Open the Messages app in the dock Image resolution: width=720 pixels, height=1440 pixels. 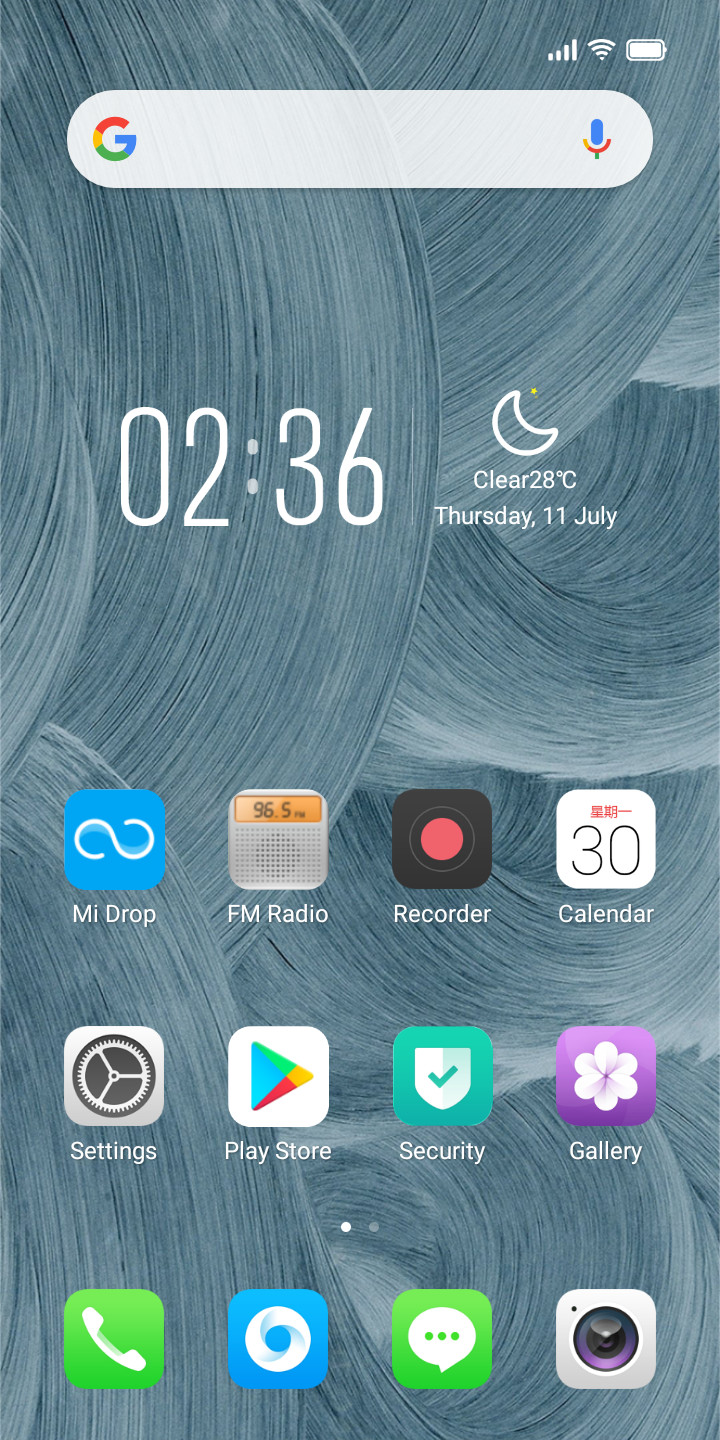click(442, 1339)
